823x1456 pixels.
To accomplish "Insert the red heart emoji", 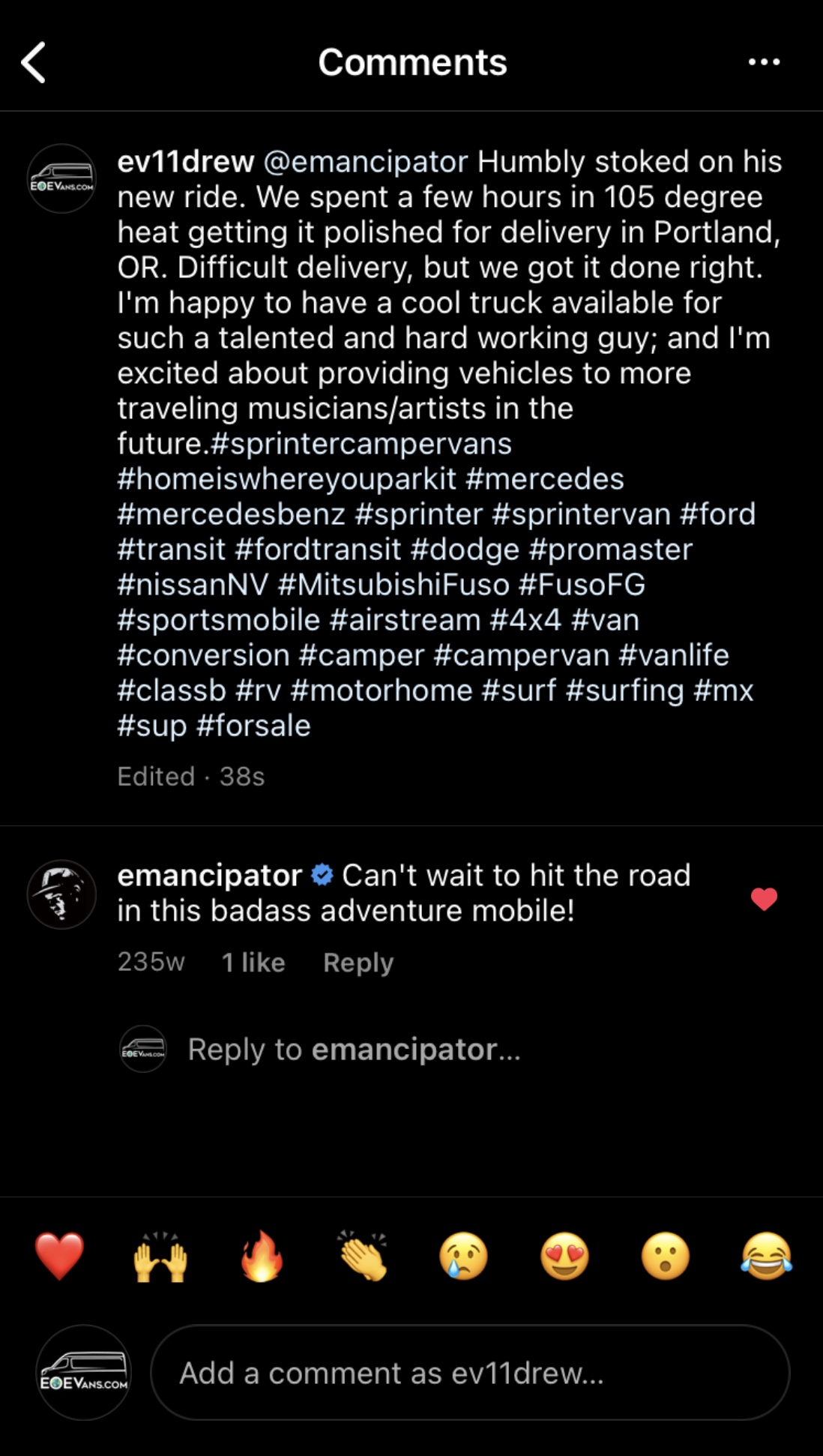I will [60, 1256].
